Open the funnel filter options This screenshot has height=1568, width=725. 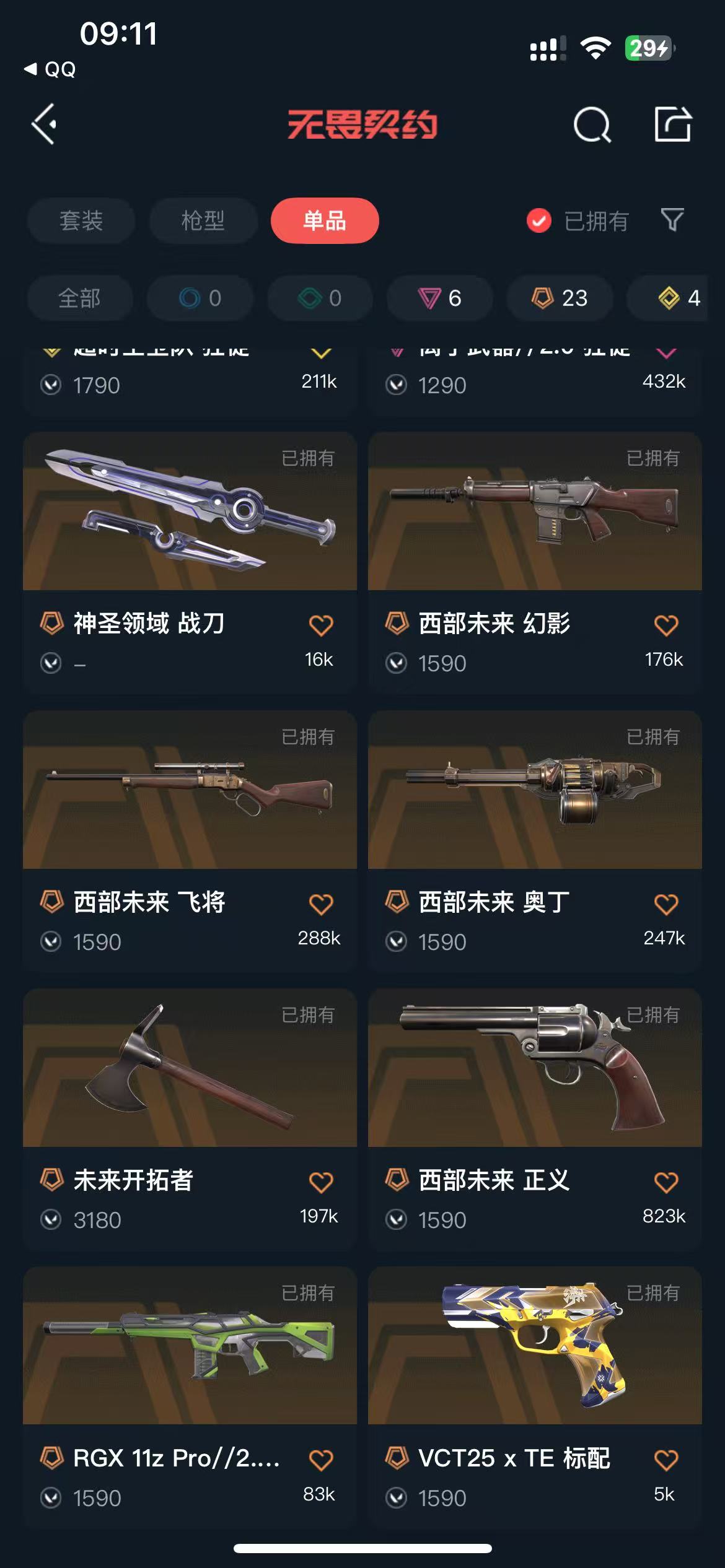672,220
